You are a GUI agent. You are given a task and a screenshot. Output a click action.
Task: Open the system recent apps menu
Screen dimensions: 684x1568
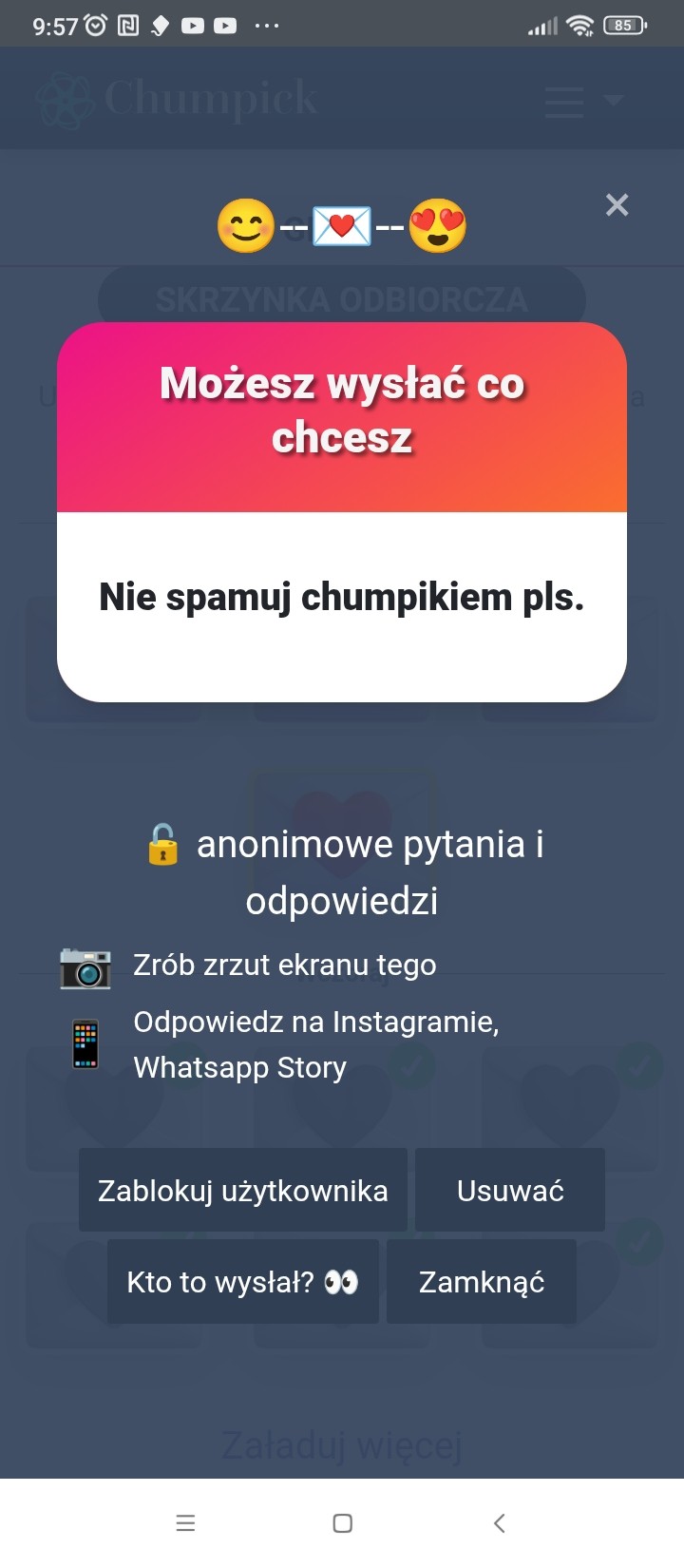[x=186, y=1523]
